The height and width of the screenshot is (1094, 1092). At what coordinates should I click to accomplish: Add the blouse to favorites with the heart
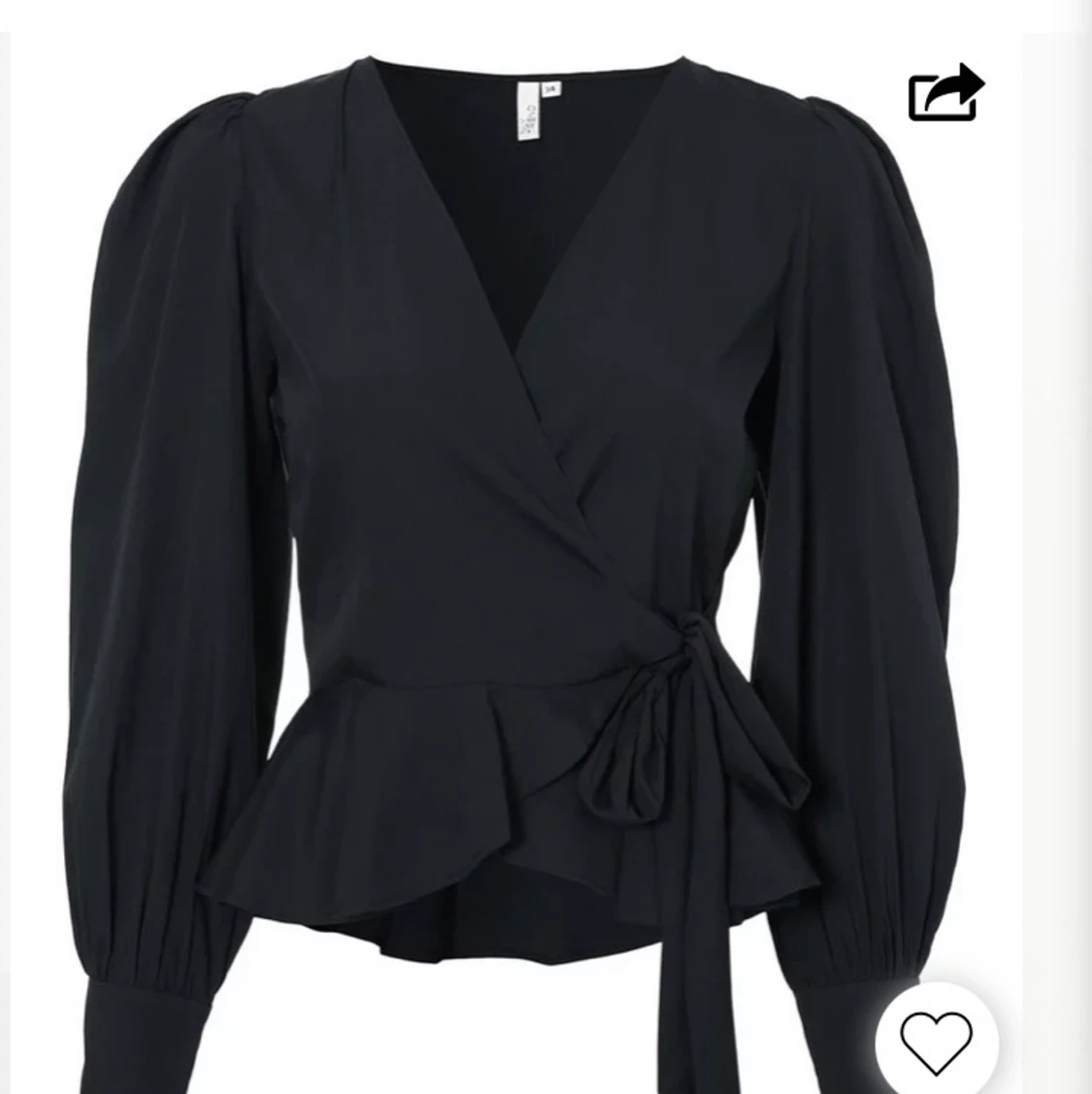936,1042
